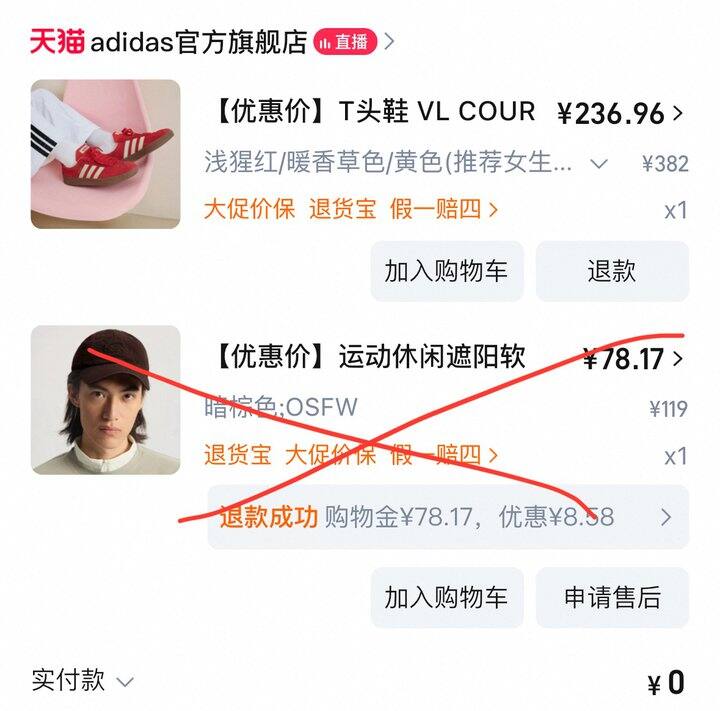720x711 pixels.
Task: Open the 运动休闲遮阳软 cap product image
Action: (106, 399)
